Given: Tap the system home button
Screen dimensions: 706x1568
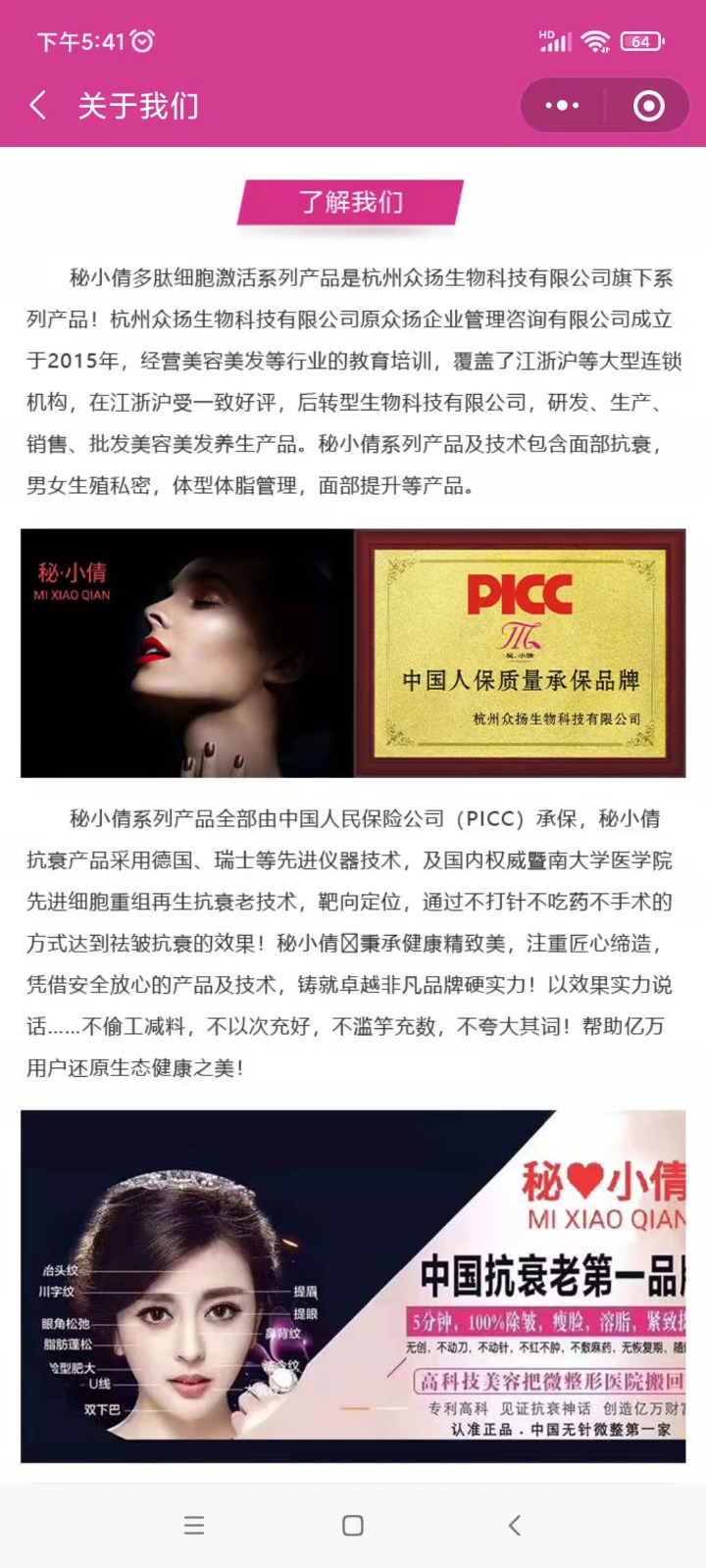Looking at the screenshot, I should click(x=353, y=1525).
